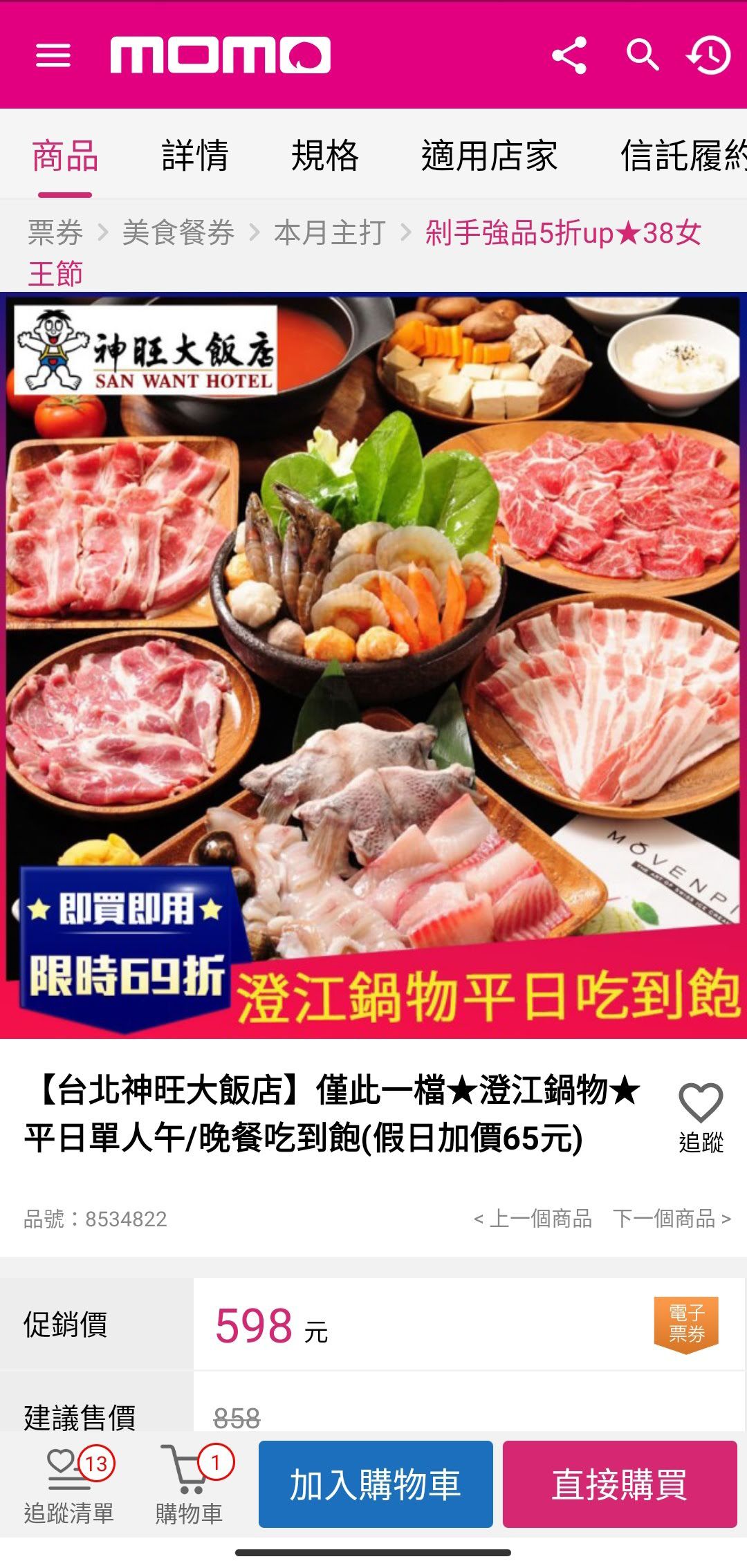Switch to the 規格 tab

coord(325,156)
